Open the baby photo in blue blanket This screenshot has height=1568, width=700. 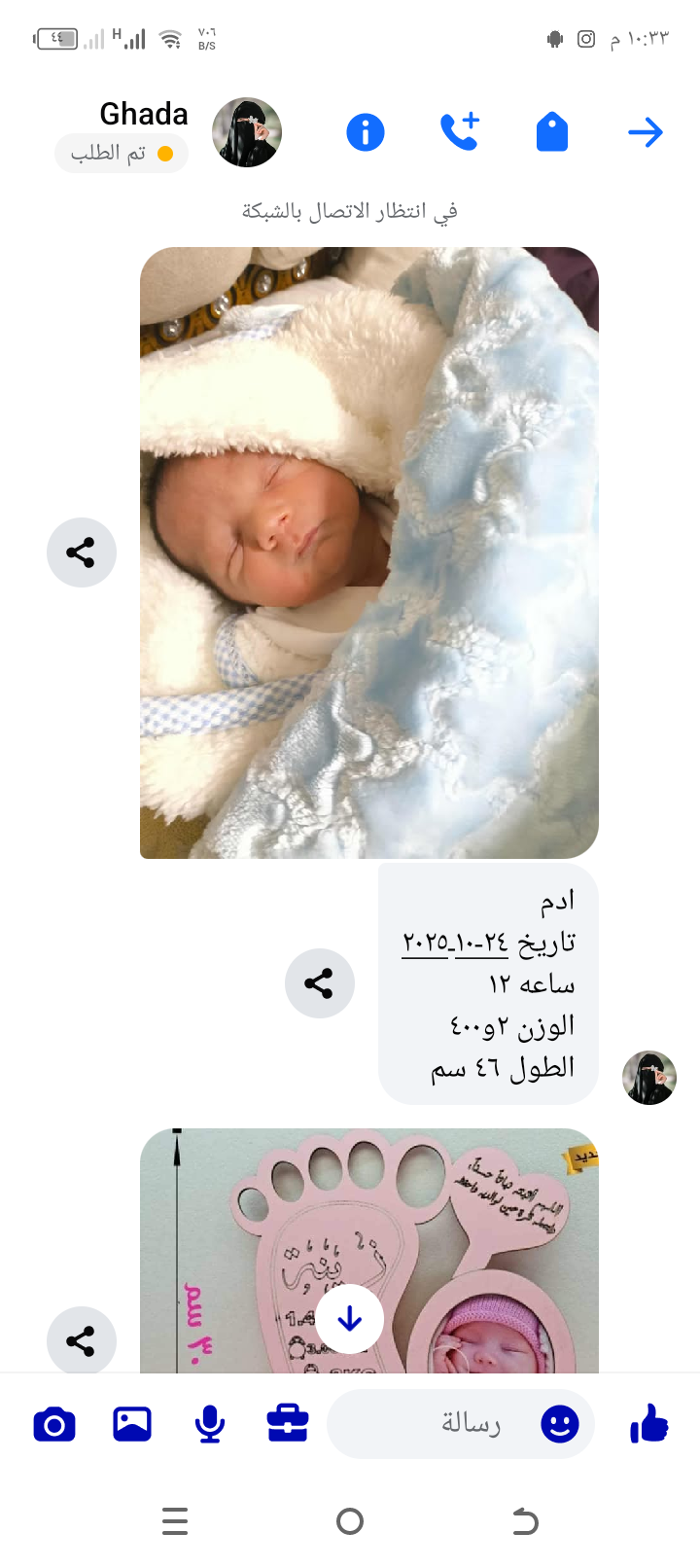pos(369,552)
